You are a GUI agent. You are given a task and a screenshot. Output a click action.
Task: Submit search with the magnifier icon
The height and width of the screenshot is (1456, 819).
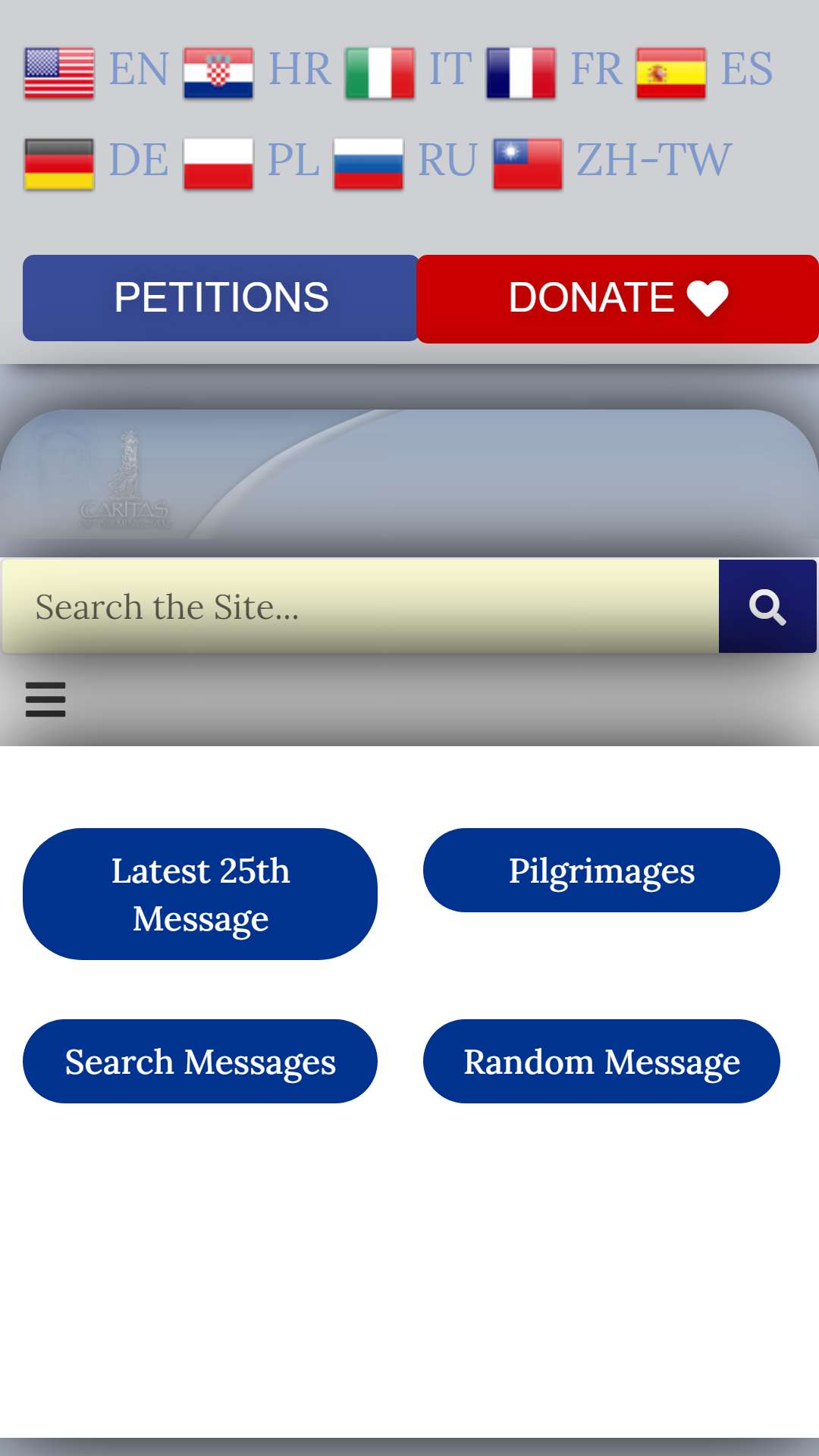(x=767, y=607)
